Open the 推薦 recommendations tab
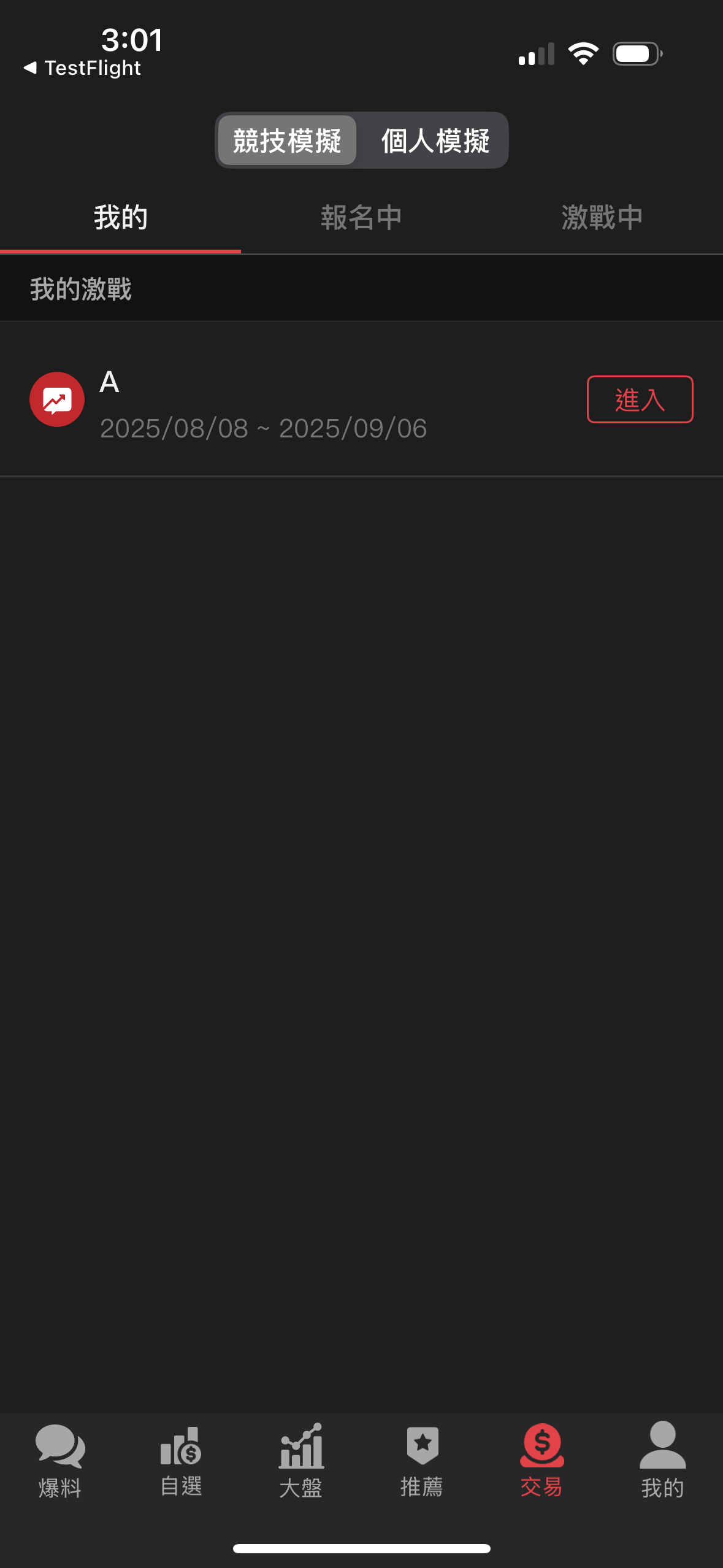Viewport: 723px width, 1568px height. (422, 1461)
